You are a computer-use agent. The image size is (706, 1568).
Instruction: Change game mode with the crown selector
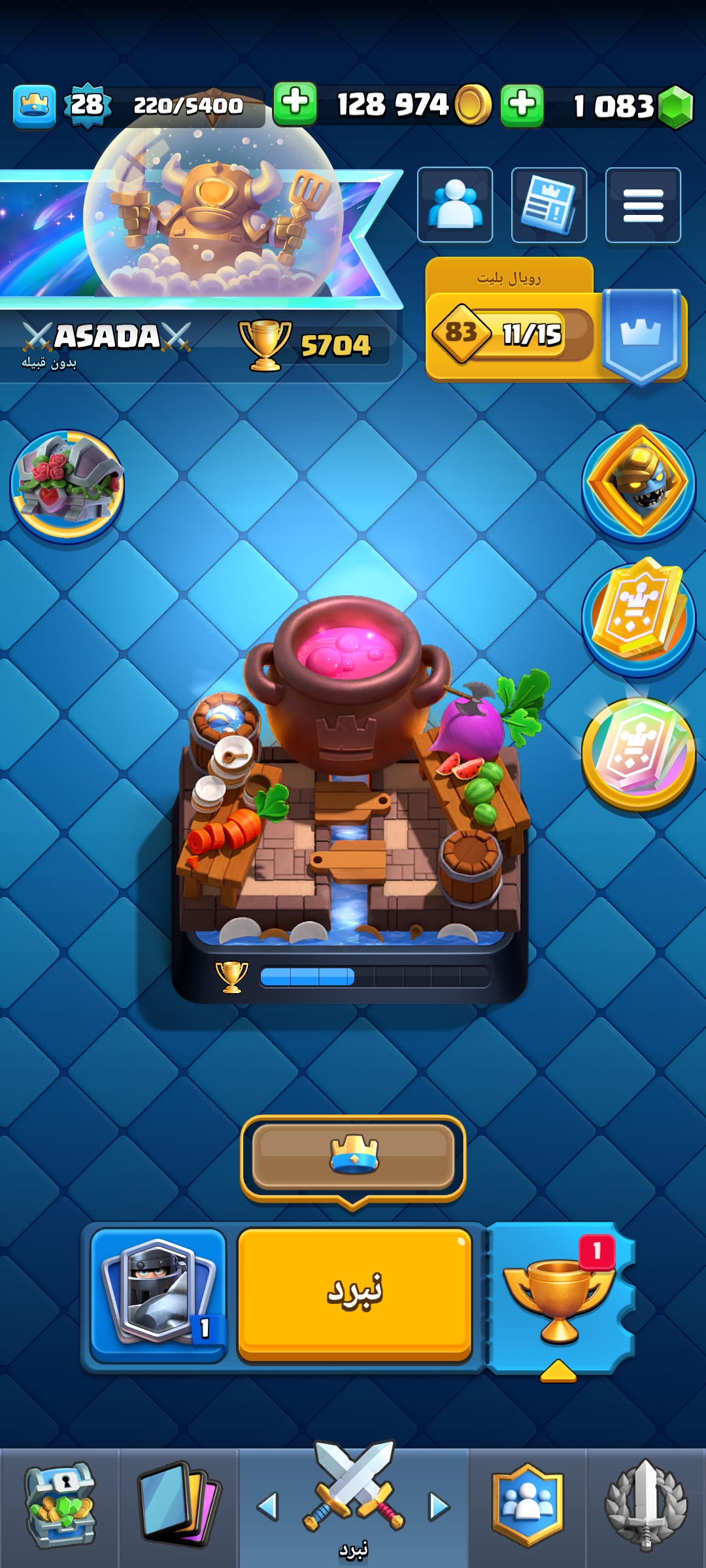coord(353,1156)
